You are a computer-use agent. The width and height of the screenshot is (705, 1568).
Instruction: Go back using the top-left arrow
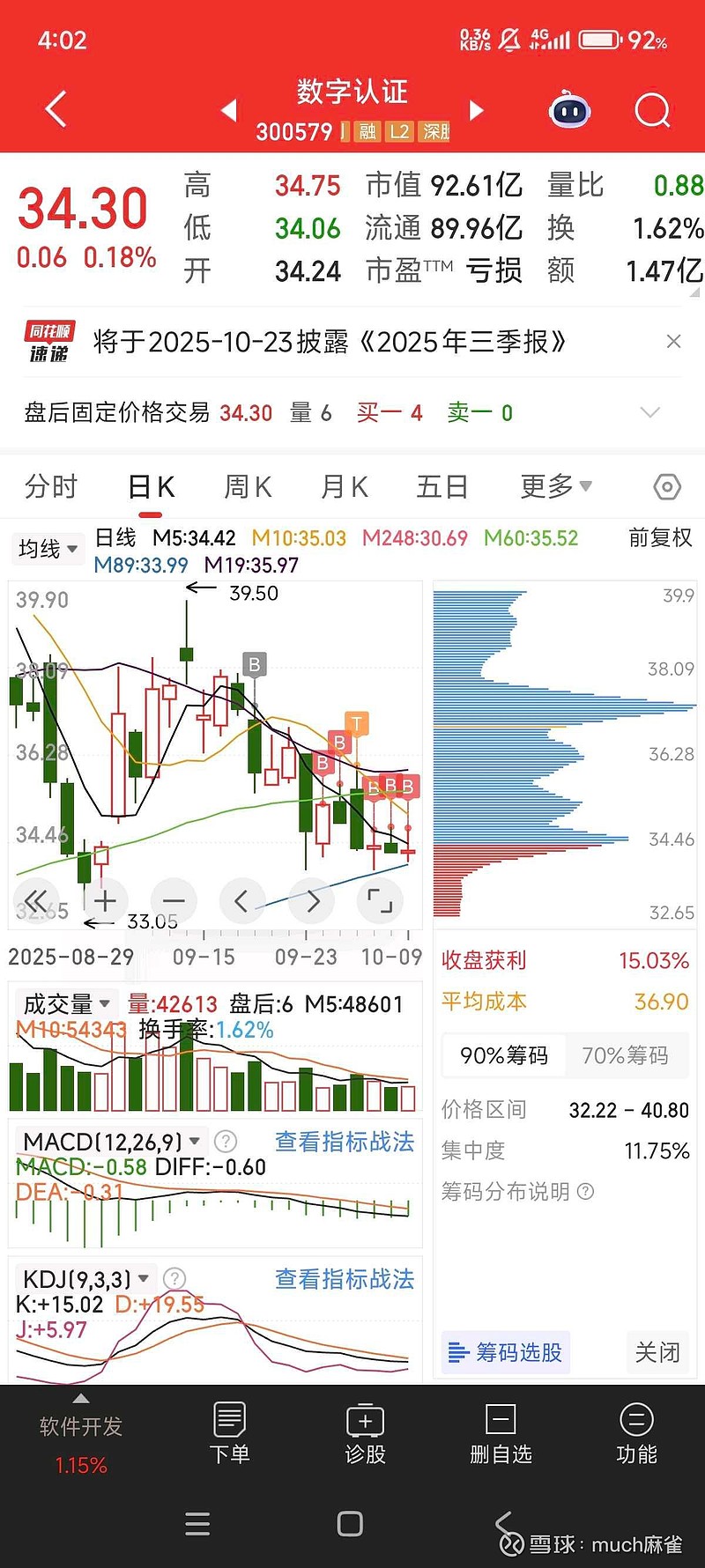point(56,110)
